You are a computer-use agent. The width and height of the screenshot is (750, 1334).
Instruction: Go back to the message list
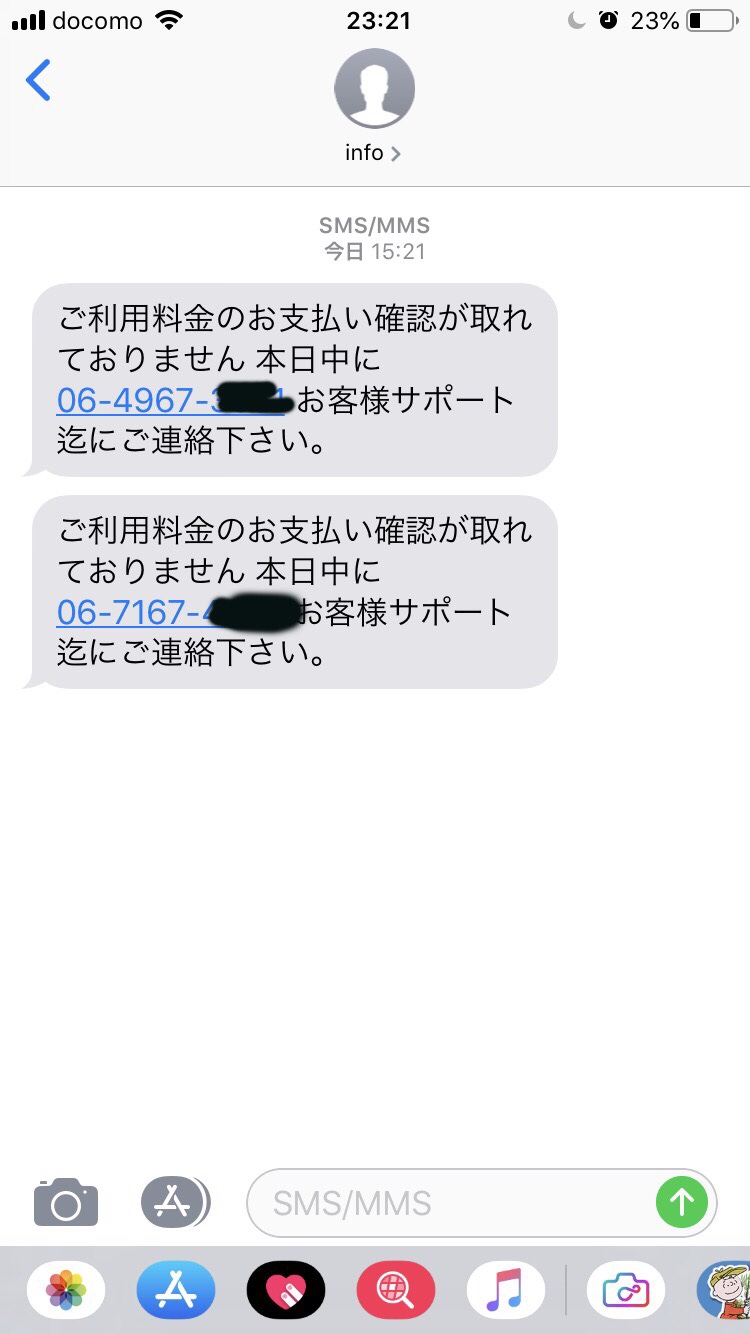38,80
